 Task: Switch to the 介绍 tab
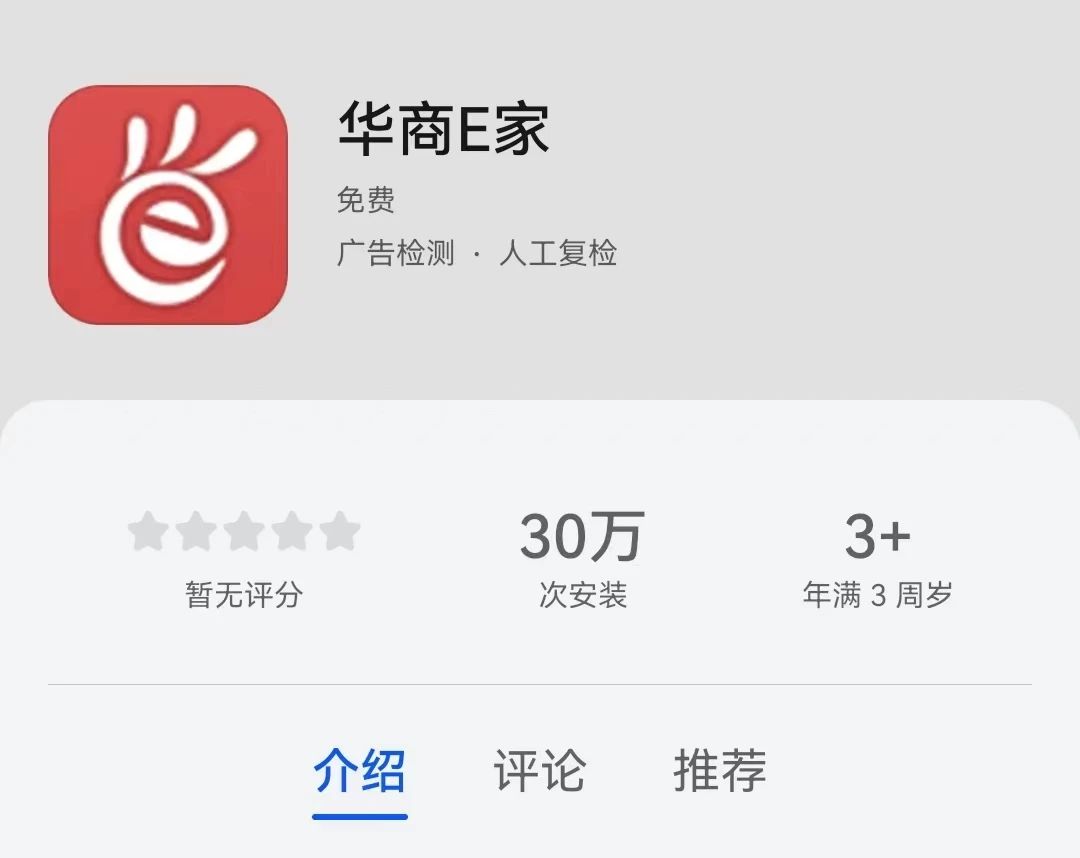tap(360, 771)
